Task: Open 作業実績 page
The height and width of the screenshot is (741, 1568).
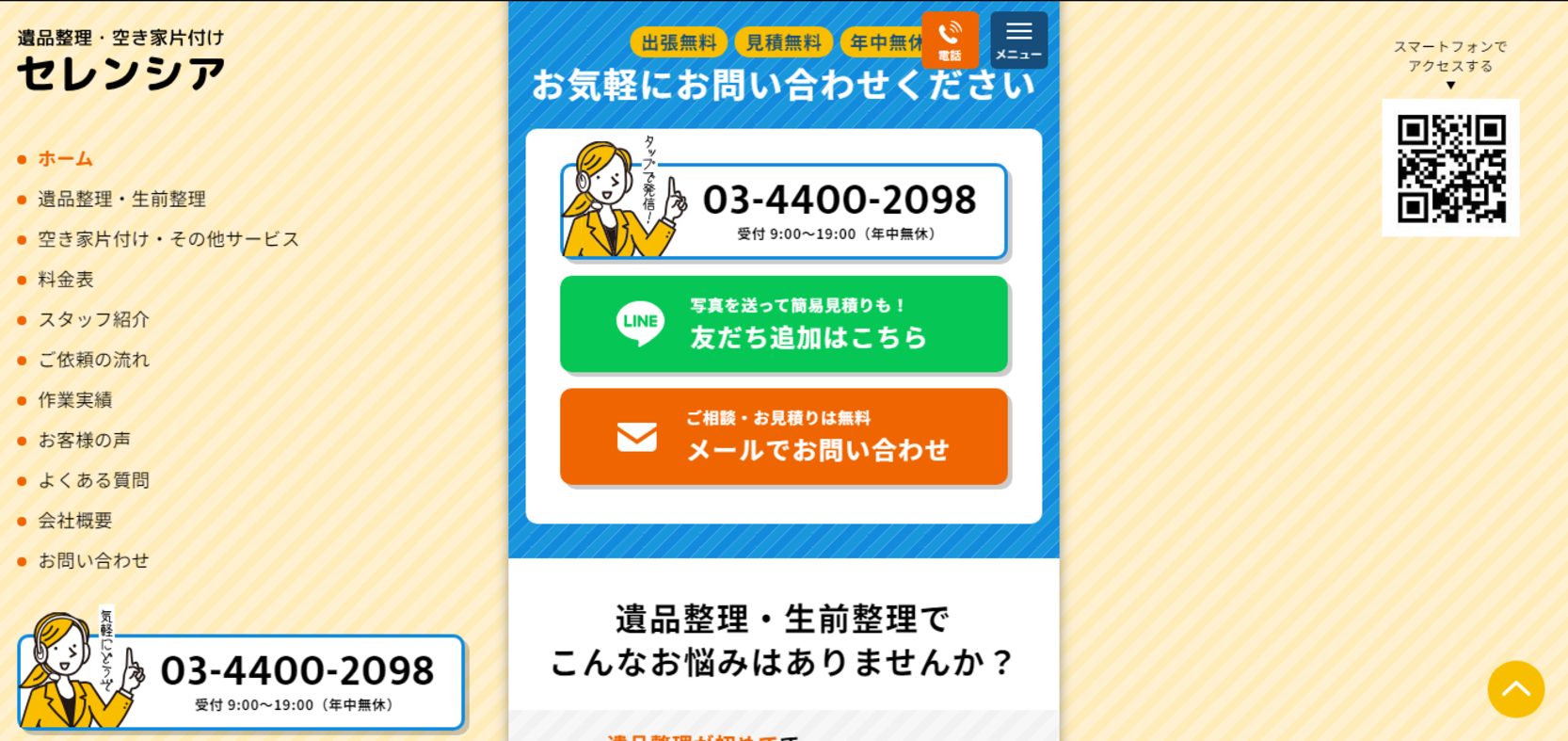Action: 75,400
